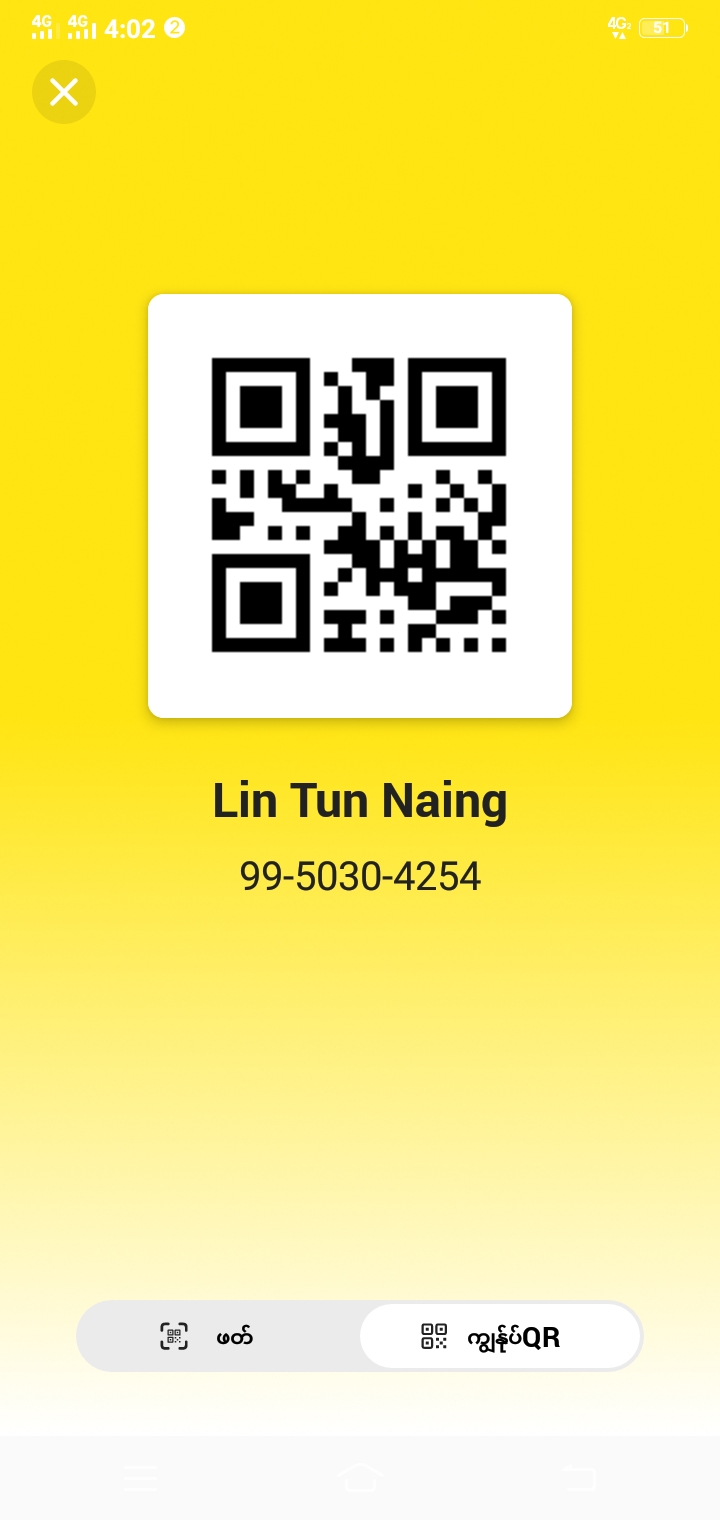Close the QR code screen
The height and width of the screenshot is (1520, 720).
coord(64,92)
